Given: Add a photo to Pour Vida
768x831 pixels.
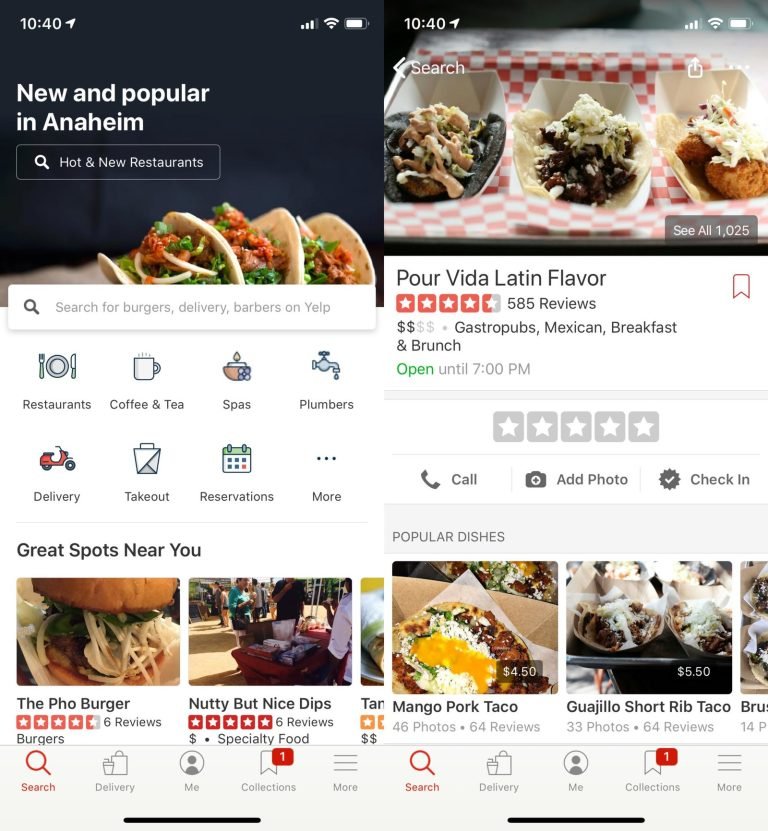Looking at the screenshot, I should 577,479.
